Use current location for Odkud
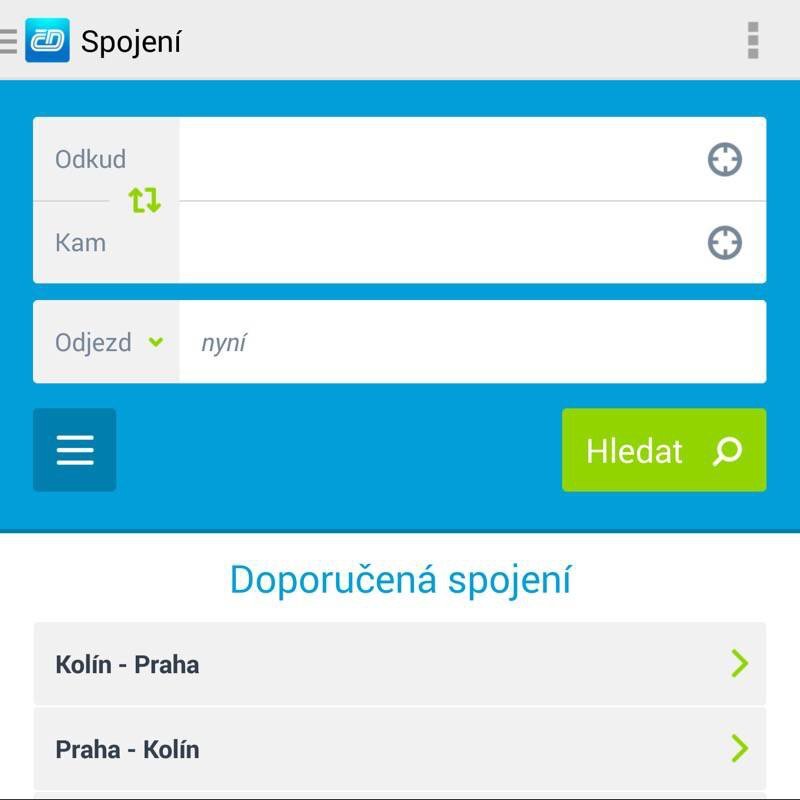Image resolution: width=800 pixels, height=800 pixels. pos(724,159)
